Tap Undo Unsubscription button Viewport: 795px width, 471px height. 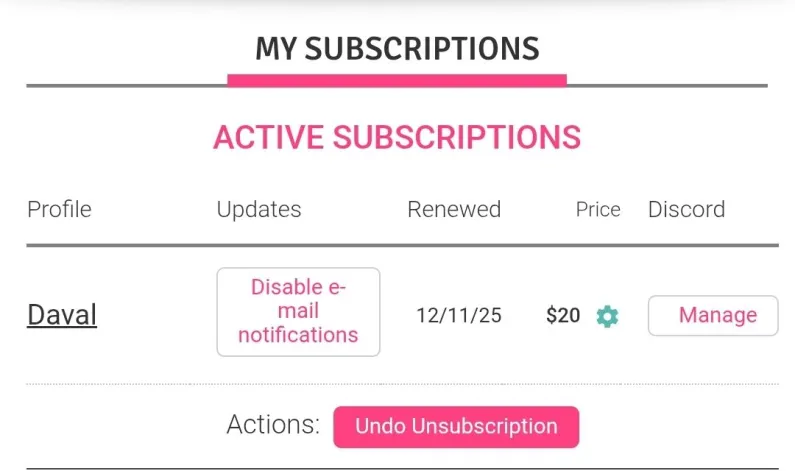(456, 427)
